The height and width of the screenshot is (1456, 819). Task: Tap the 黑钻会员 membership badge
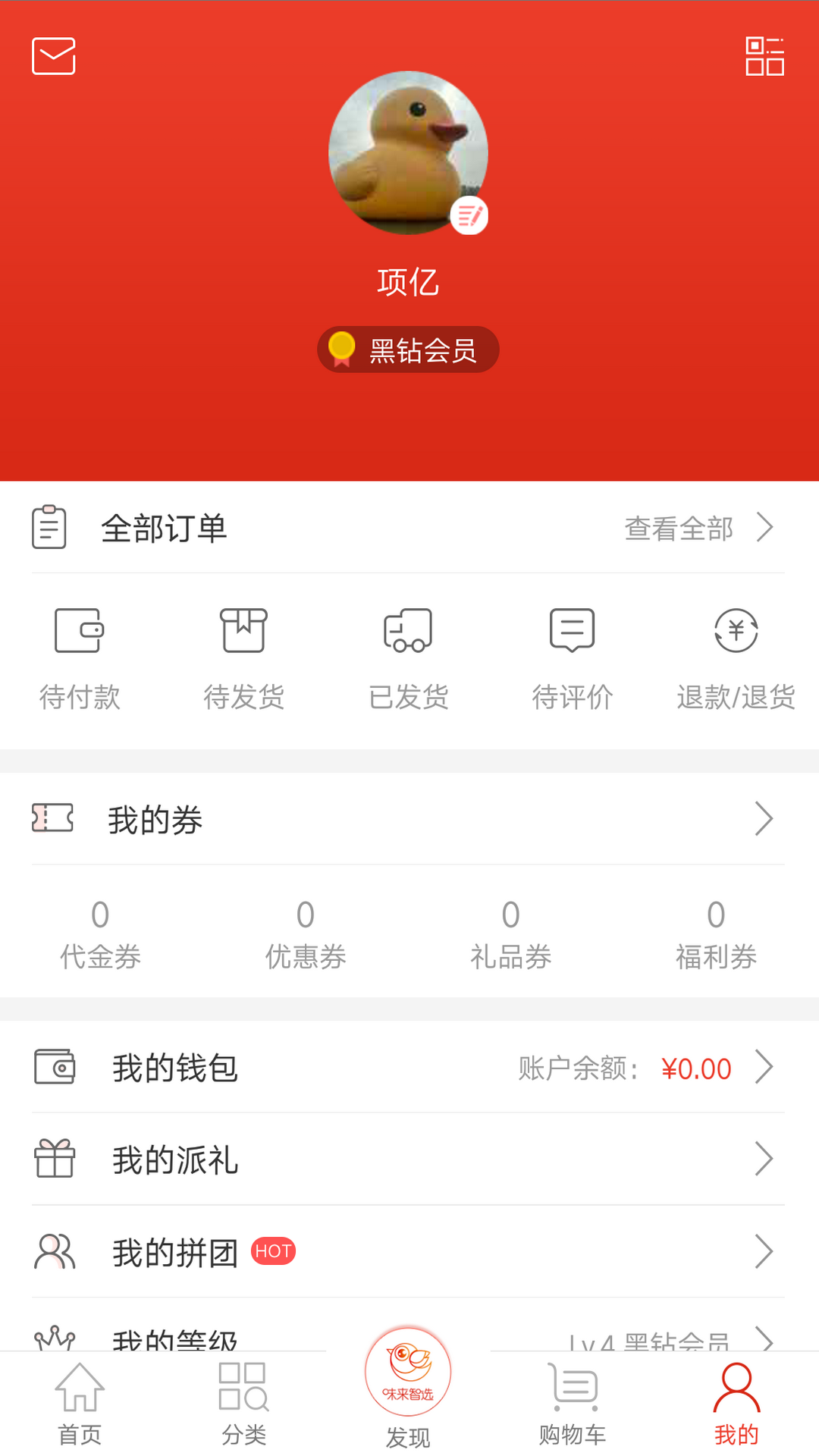pyautogui.click(x=408, y=349)
